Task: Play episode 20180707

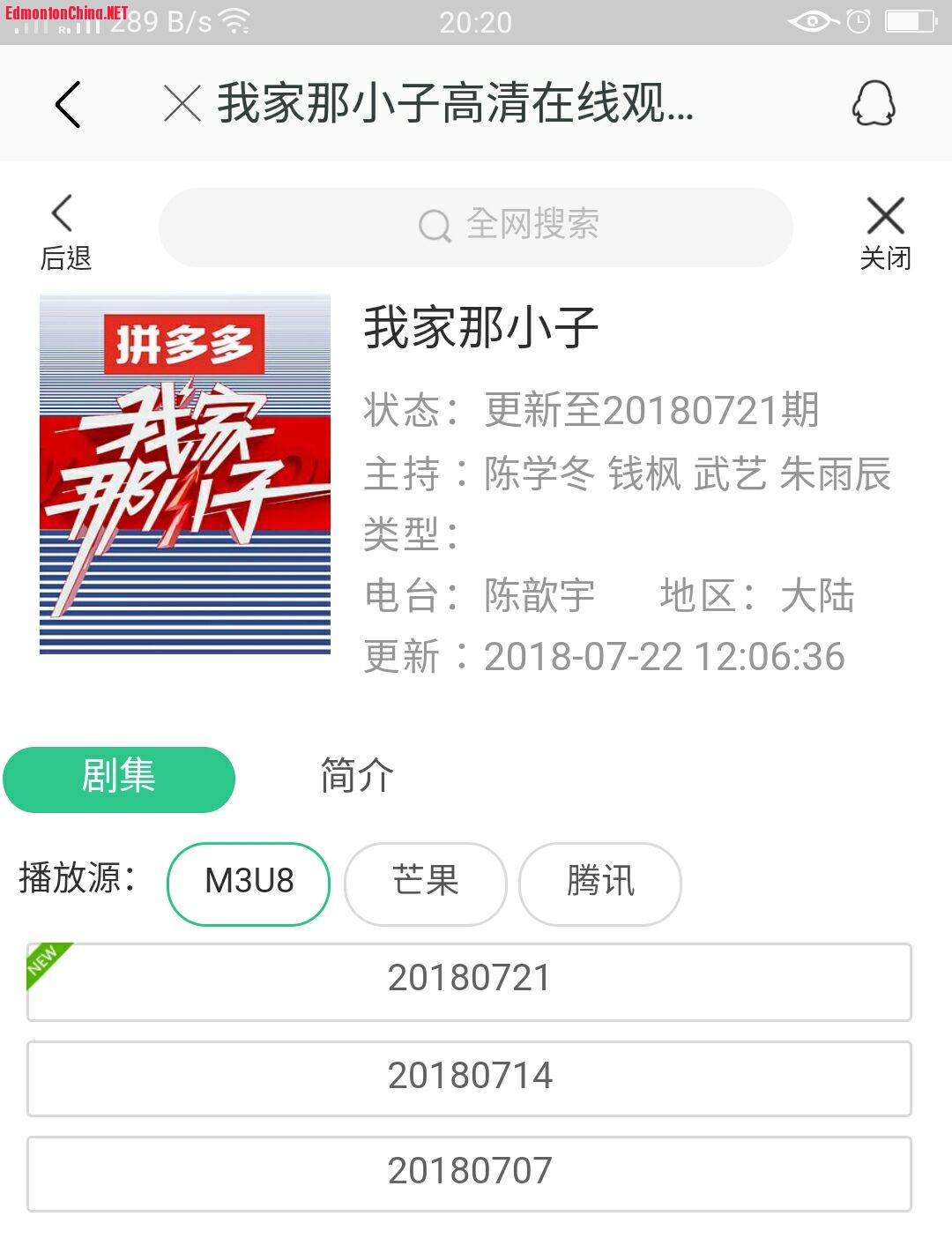Action: (469, 1173)
